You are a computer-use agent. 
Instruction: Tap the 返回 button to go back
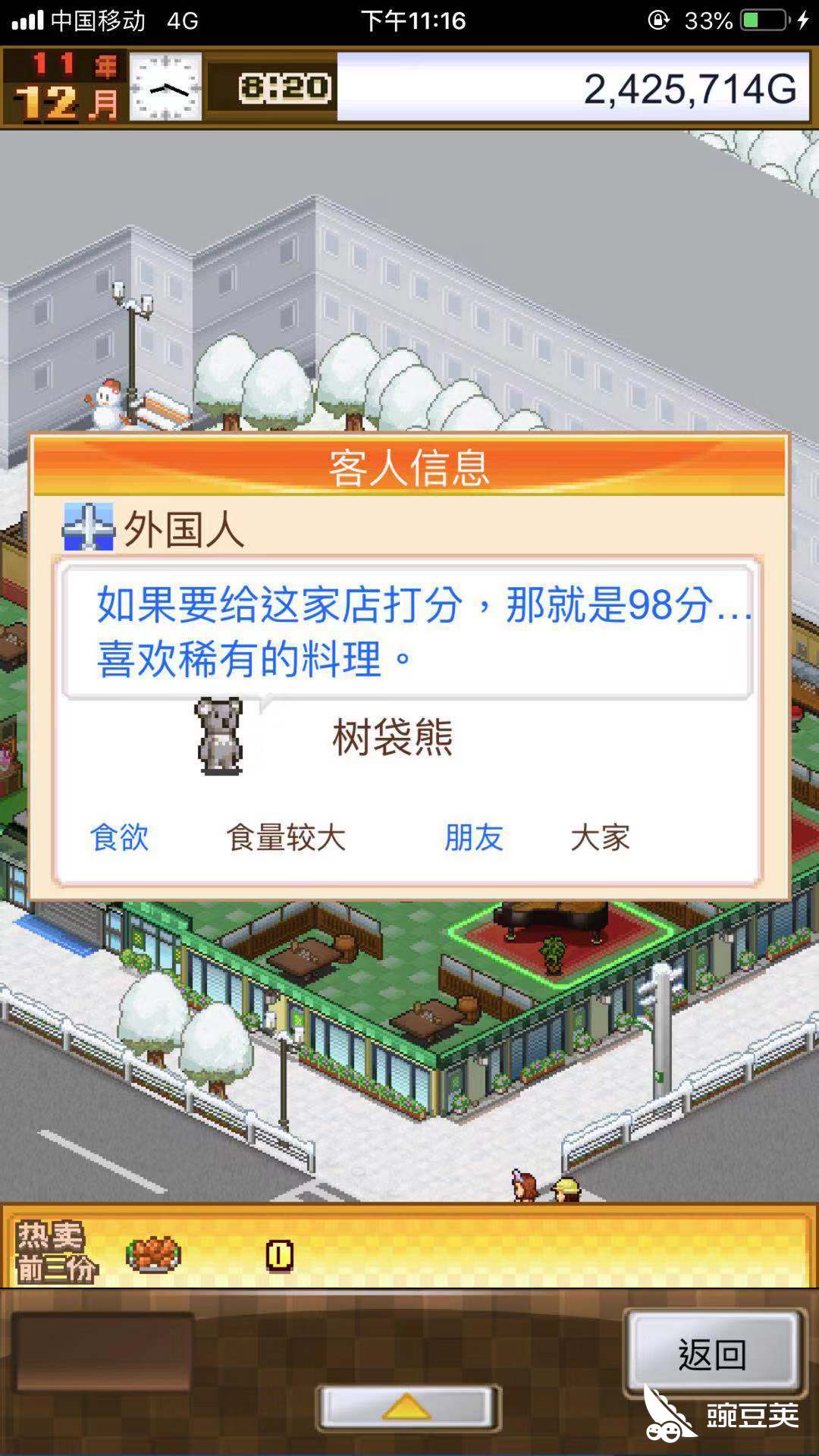(x=712, y=1354)
